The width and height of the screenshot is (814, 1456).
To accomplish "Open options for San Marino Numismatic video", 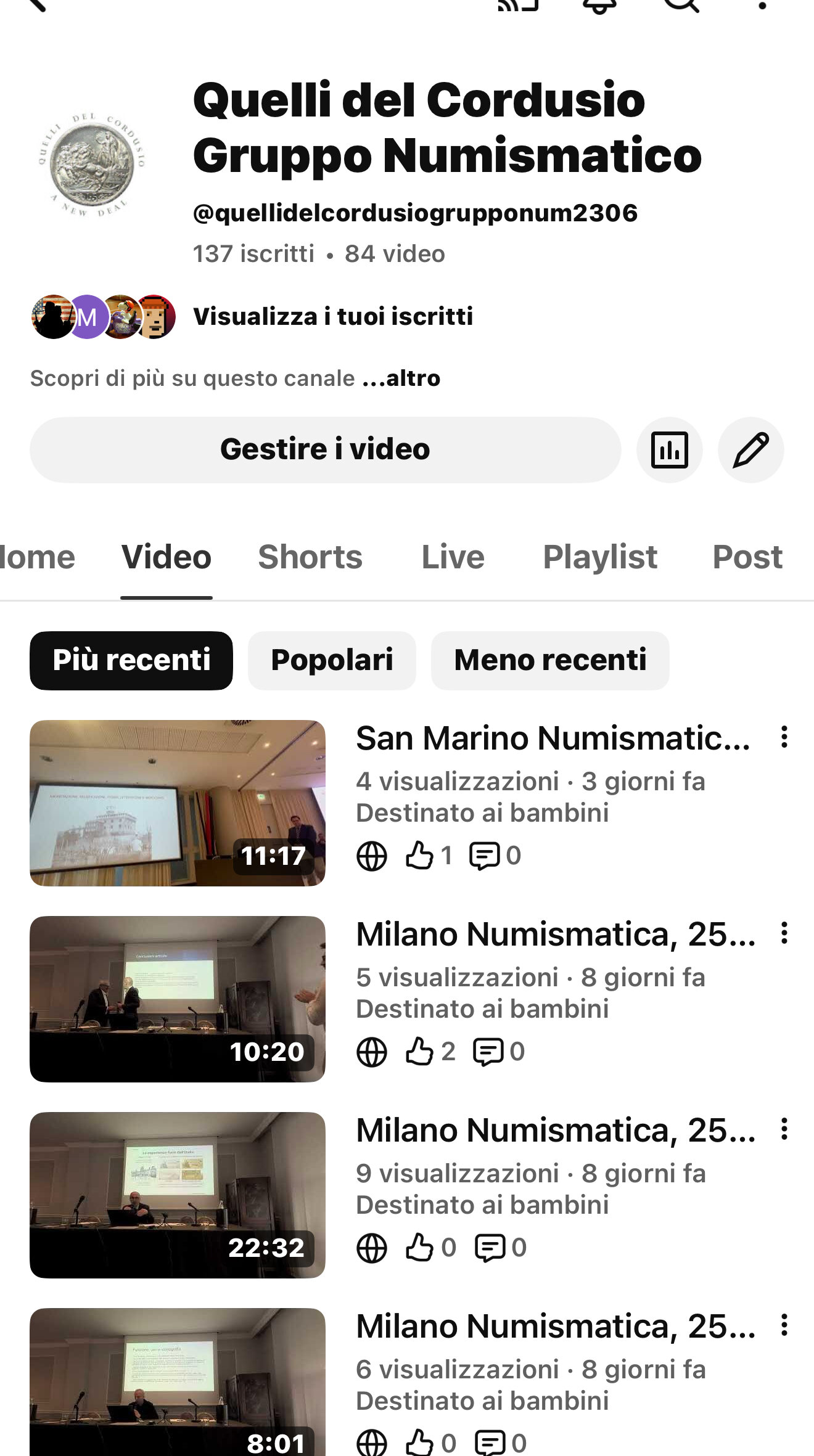I will point(784,737).
